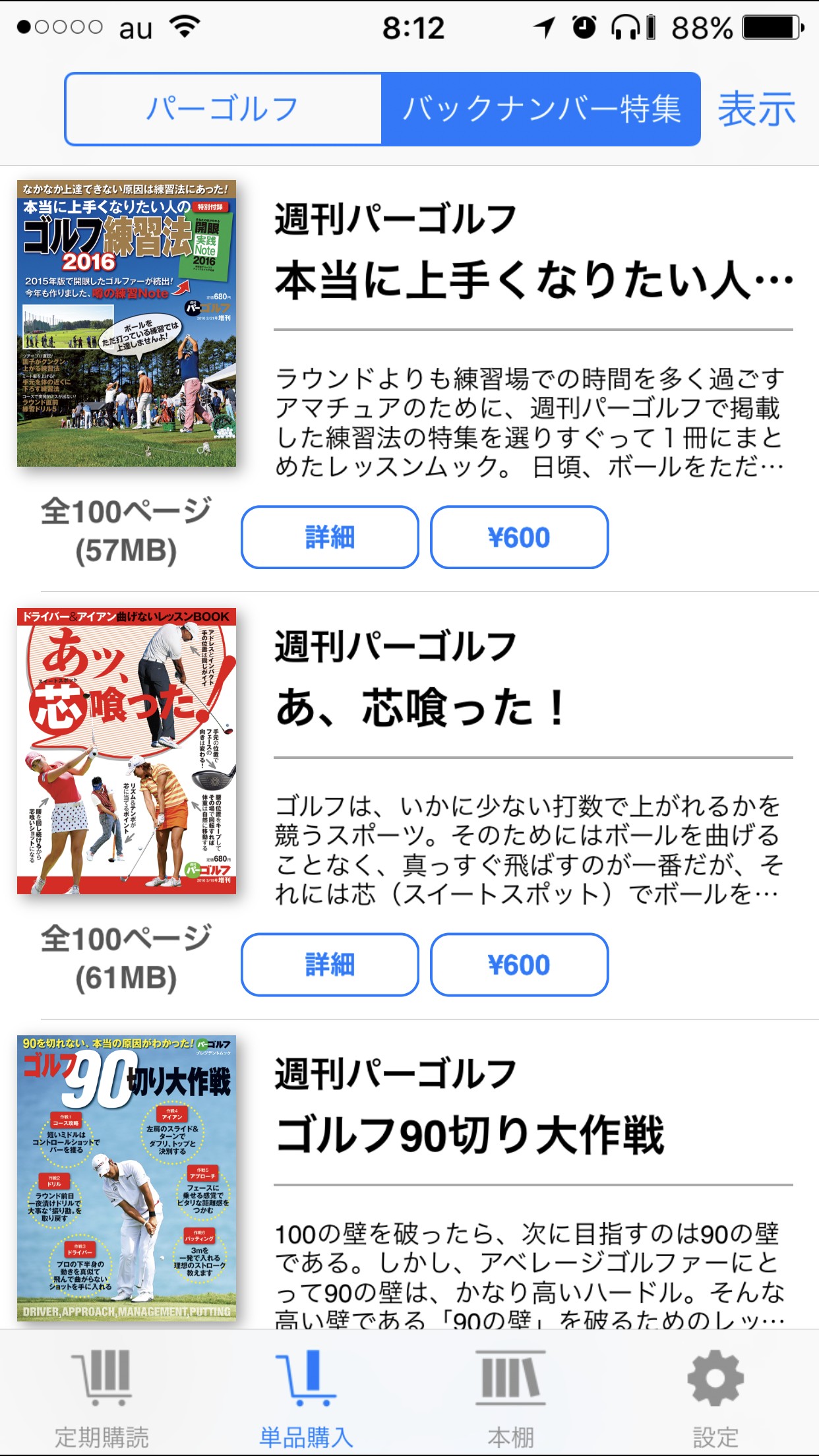Buy 本当に上手くなりたい人 for ¥600
819x1456 pixels.
tap(519, 537)
